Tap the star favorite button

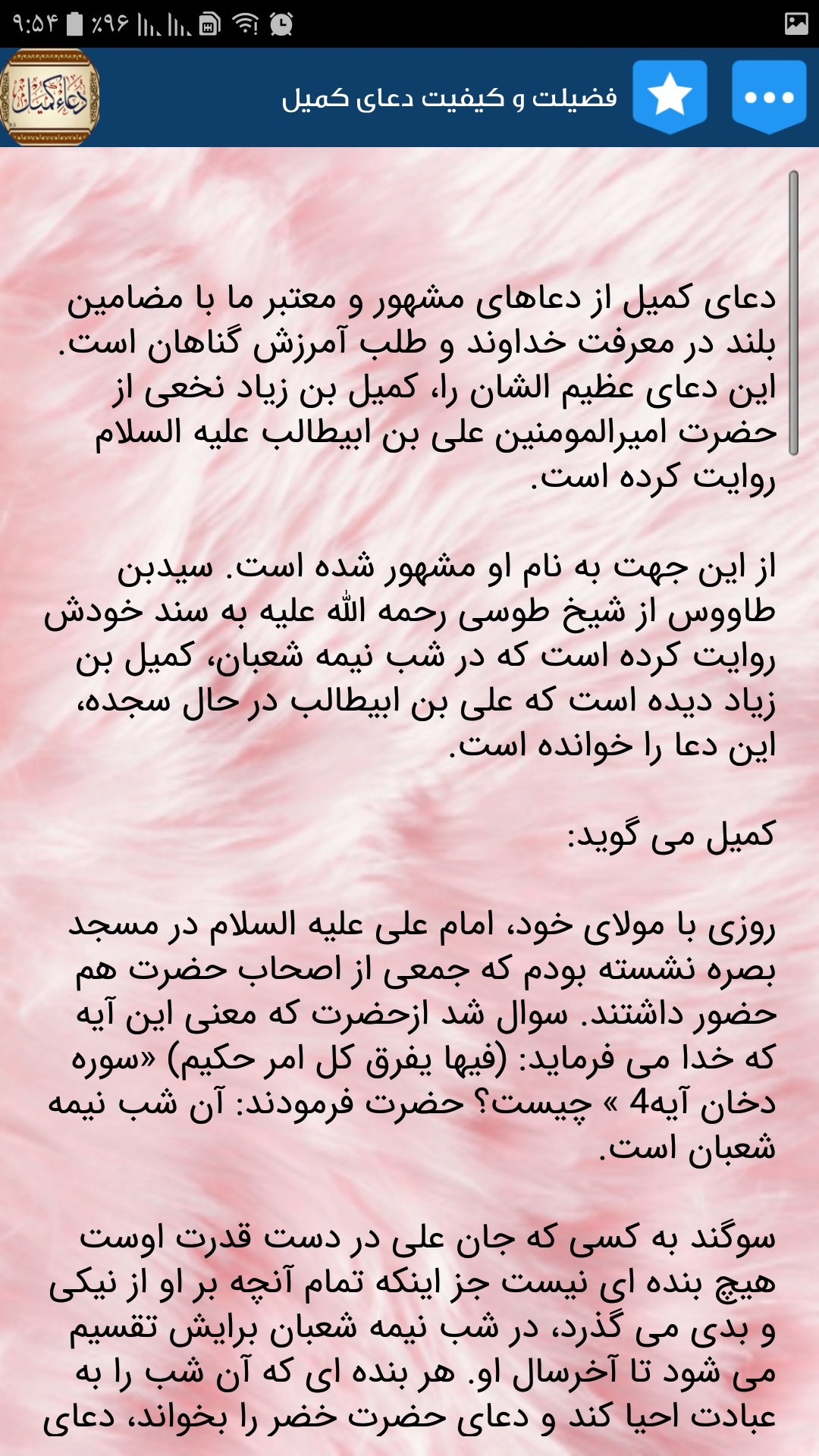(x=670, y=97)
